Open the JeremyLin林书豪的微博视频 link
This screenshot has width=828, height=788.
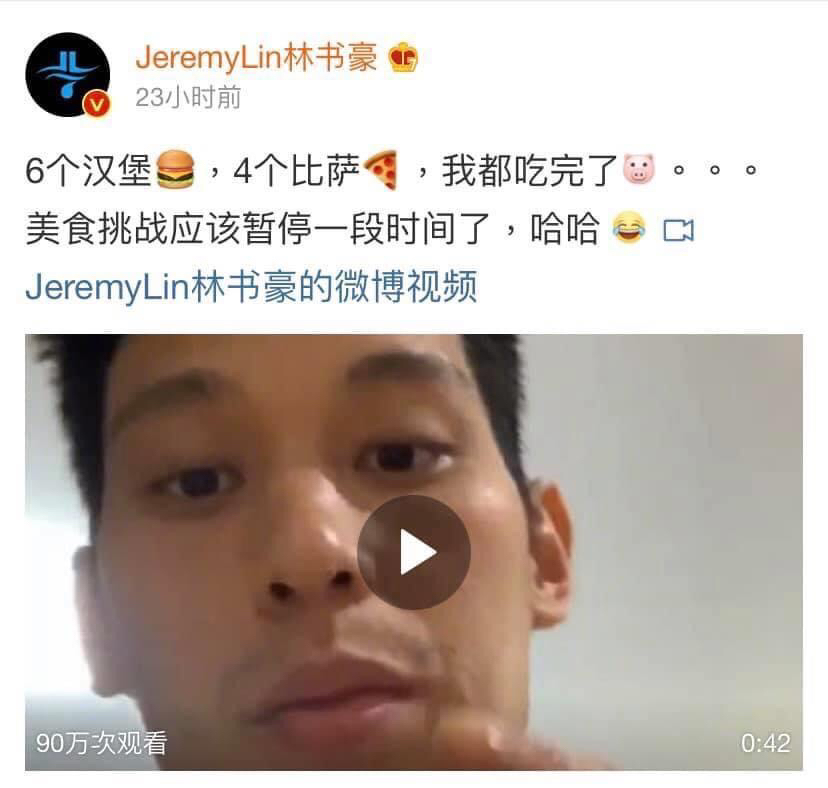(251, 286)
